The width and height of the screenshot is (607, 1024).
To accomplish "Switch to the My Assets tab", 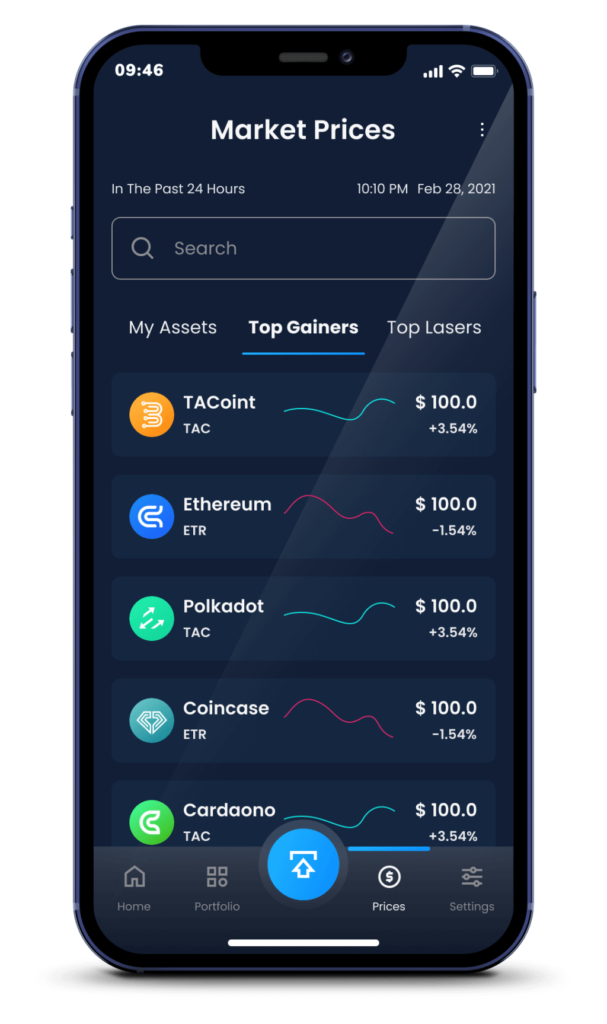I will click(x=172, y=327).
